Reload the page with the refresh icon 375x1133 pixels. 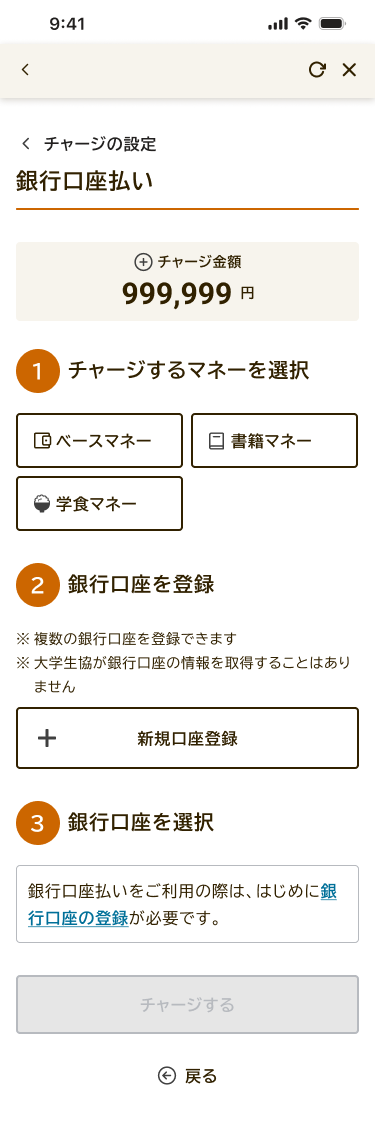coord(316,70)
